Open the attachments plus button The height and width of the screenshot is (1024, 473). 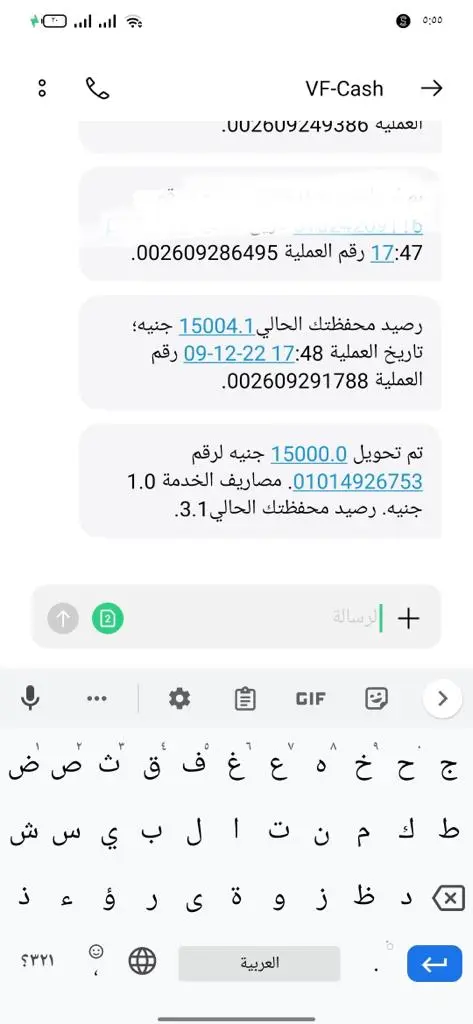[x=408, y=617]
